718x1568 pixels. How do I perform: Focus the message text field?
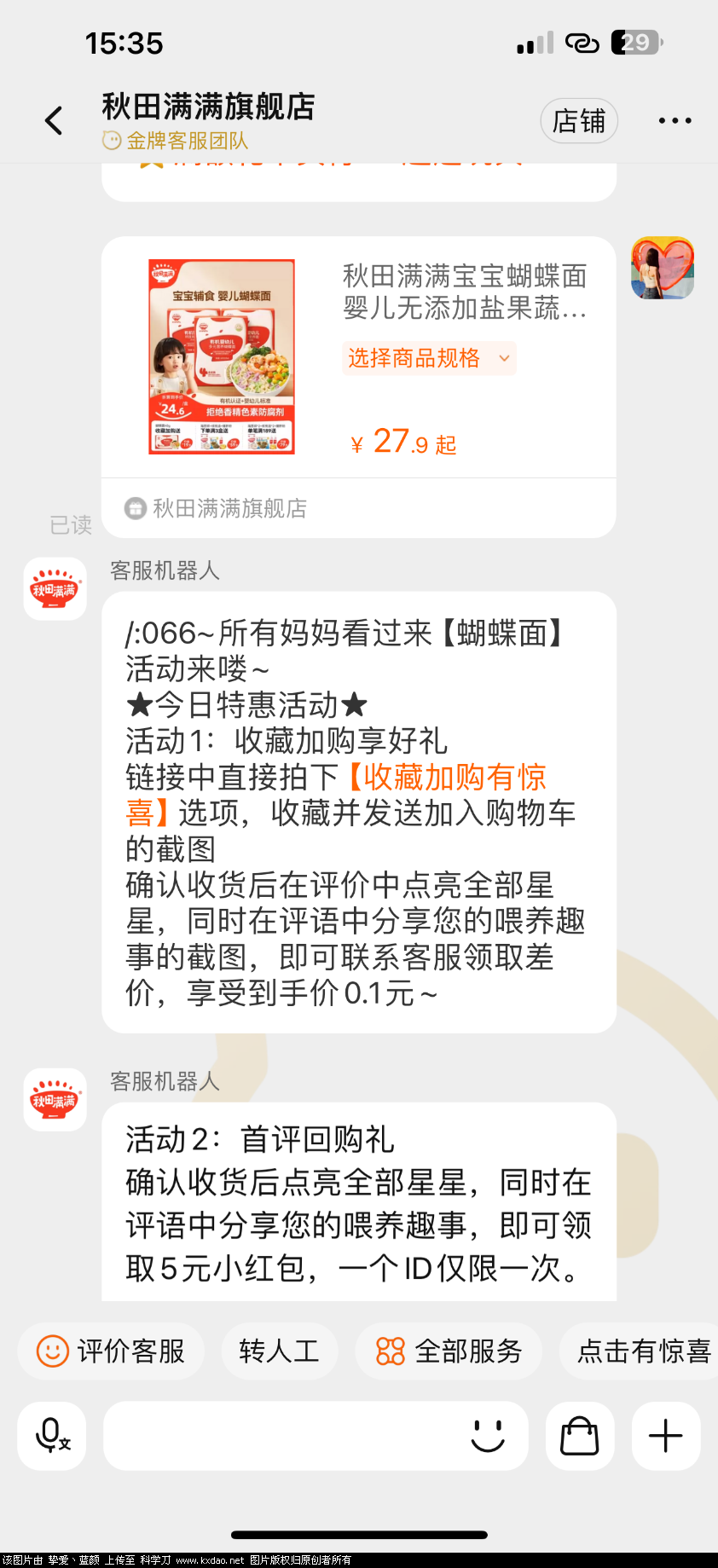point(281,1436)
